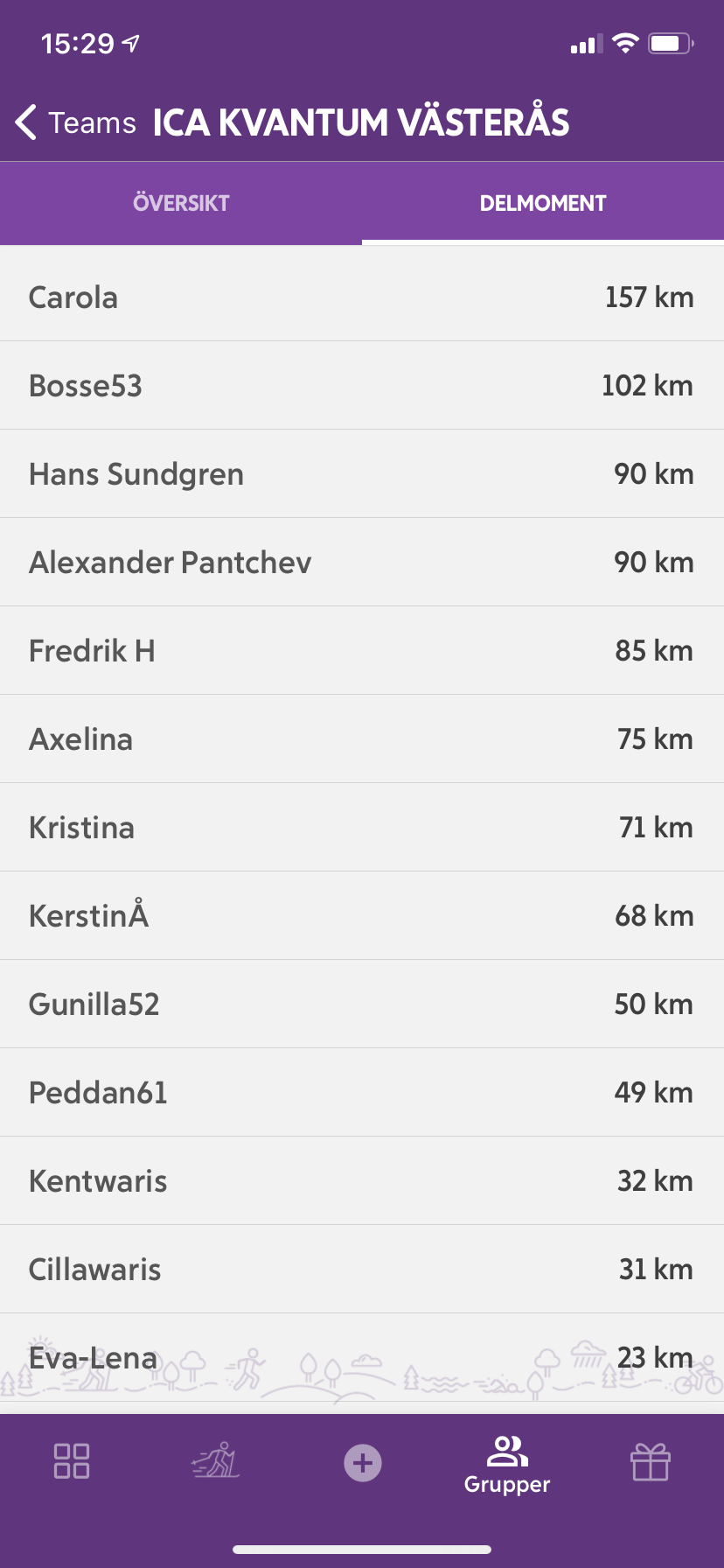Viewport: 724px width, 1568px height.
Task: Select Peddan61 from the list
Action: pyautogui.click(x=362, y=1093)
